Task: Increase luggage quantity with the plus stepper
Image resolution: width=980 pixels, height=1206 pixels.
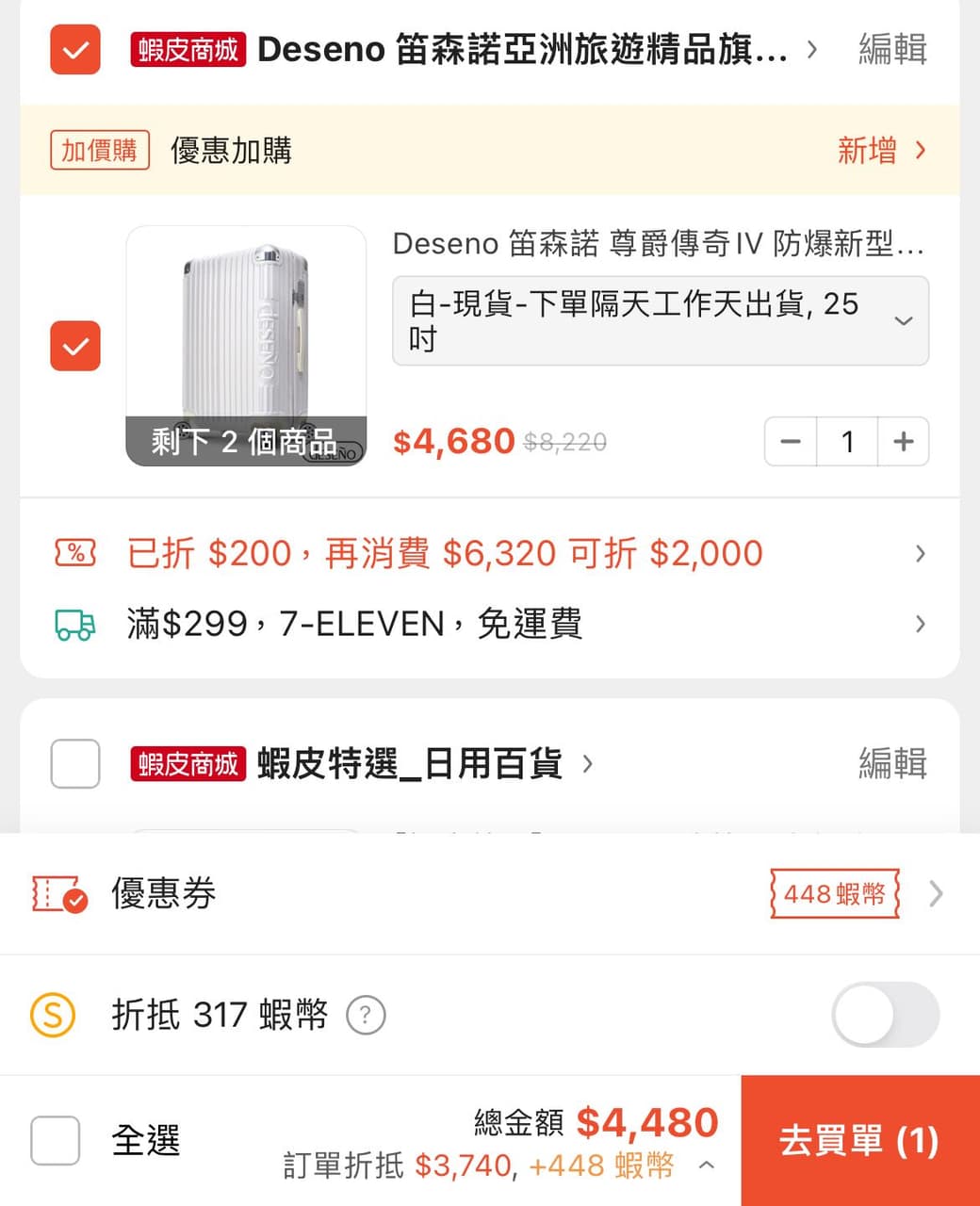Action: [903, 441]
